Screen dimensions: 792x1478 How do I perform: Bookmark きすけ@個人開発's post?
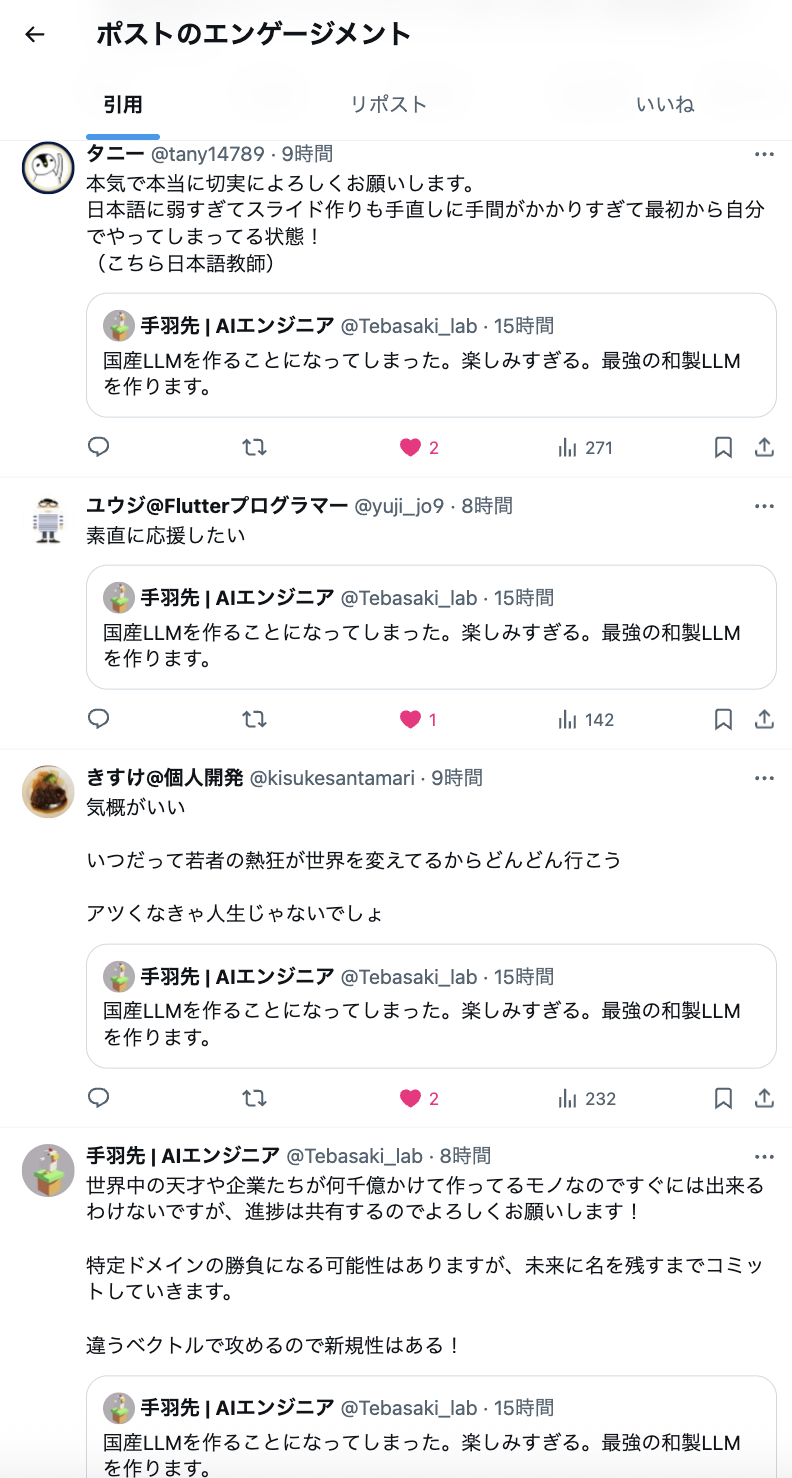tap(723, 1098)
